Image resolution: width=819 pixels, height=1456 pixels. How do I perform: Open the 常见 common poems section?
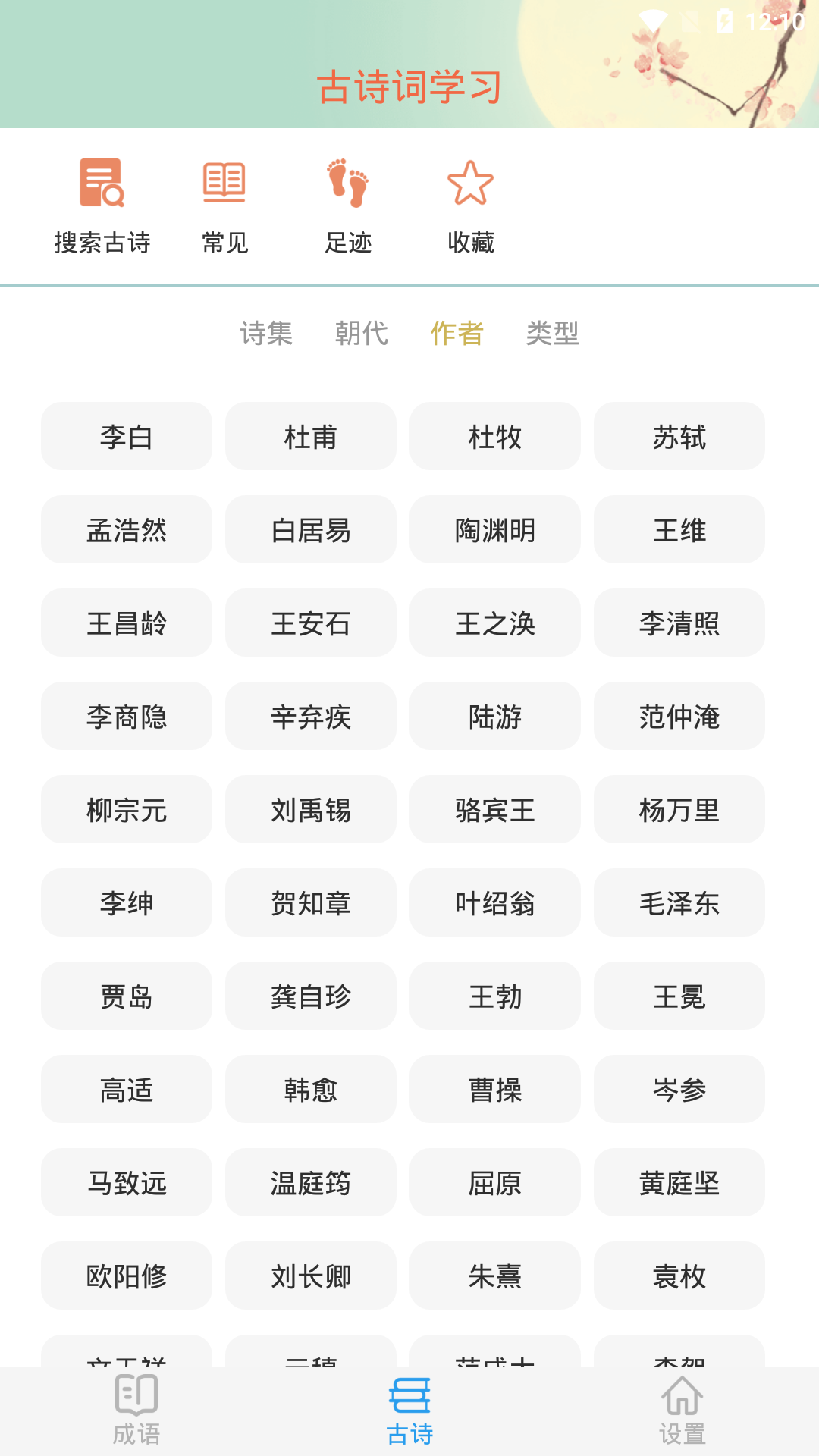tap(224, 206)
